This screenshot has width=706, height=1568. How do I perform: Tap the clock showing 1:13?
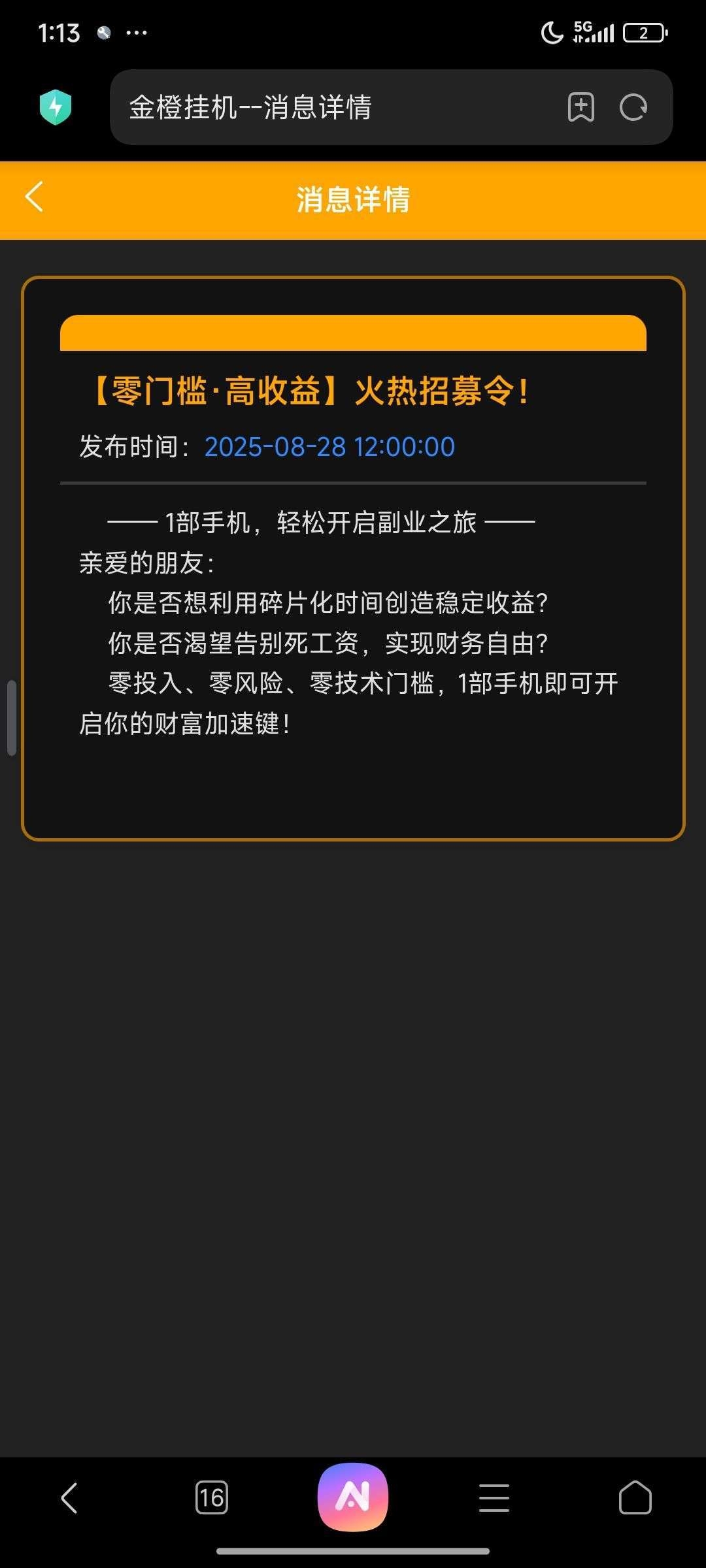59,32
